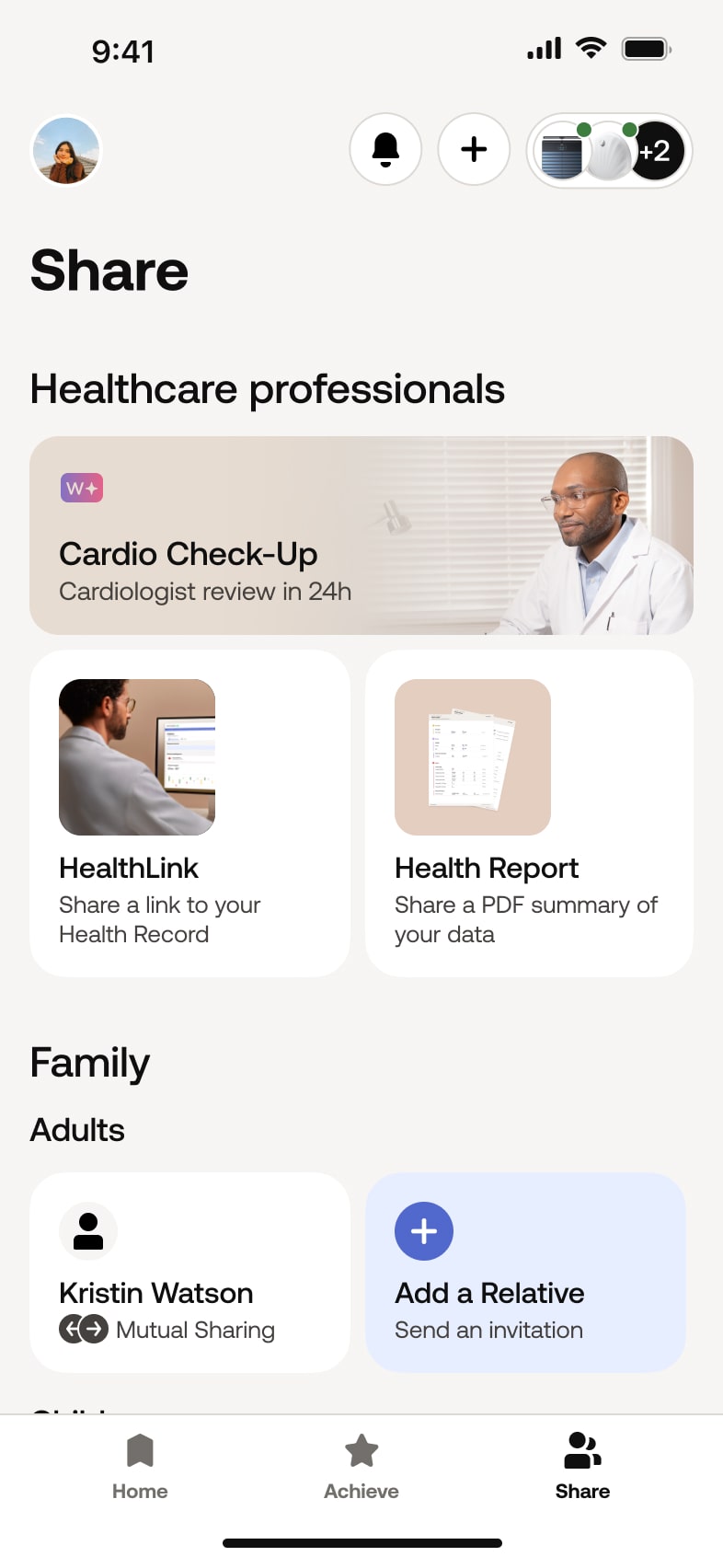Switch to the Home tab
The width and height of the screenshot is (723, 1568).
pyautogui.click(x=140, y=1467)
